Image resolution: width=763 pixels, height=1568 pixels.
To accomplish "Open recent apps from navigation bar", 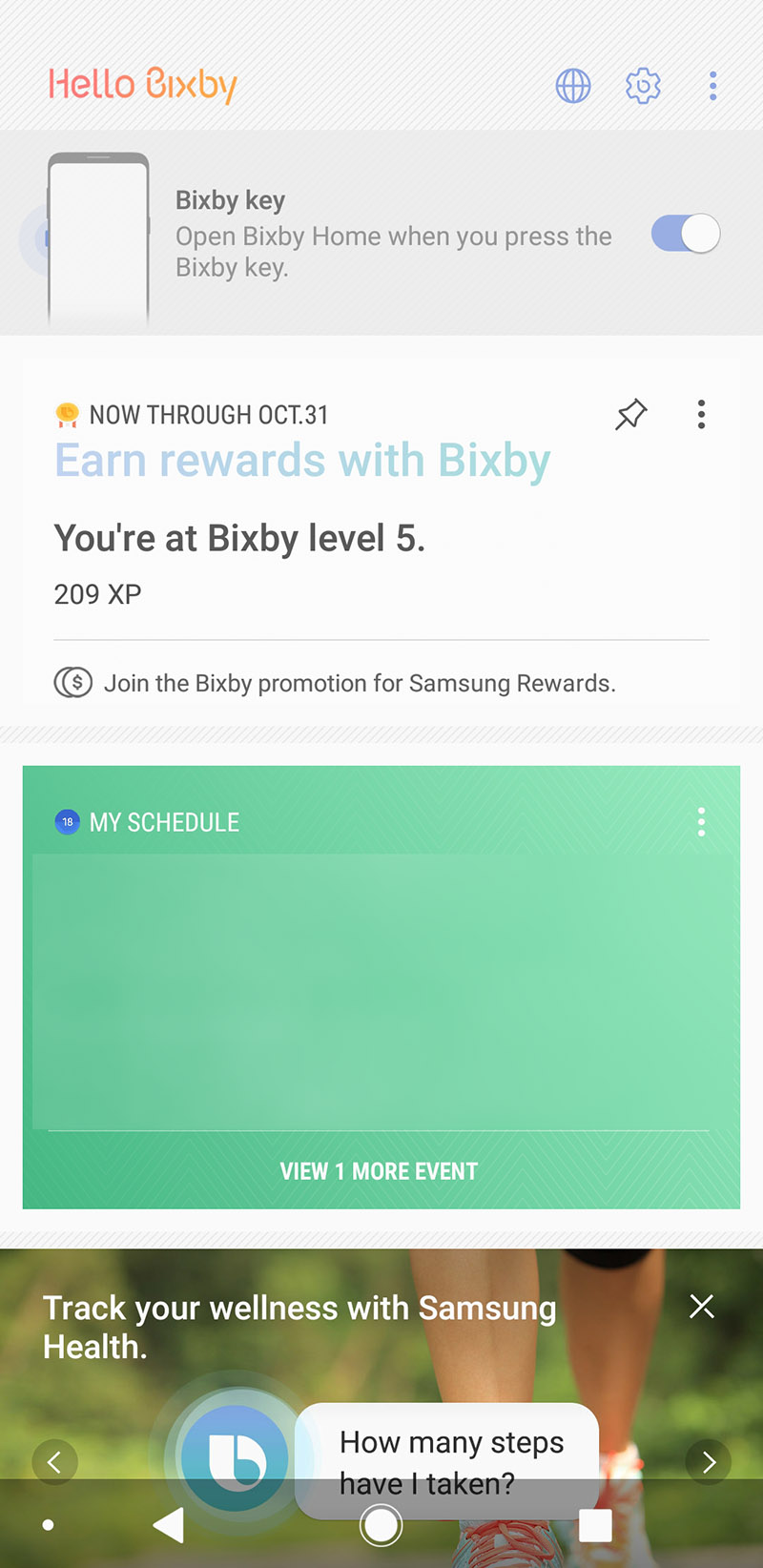I will click(595, 1525).
